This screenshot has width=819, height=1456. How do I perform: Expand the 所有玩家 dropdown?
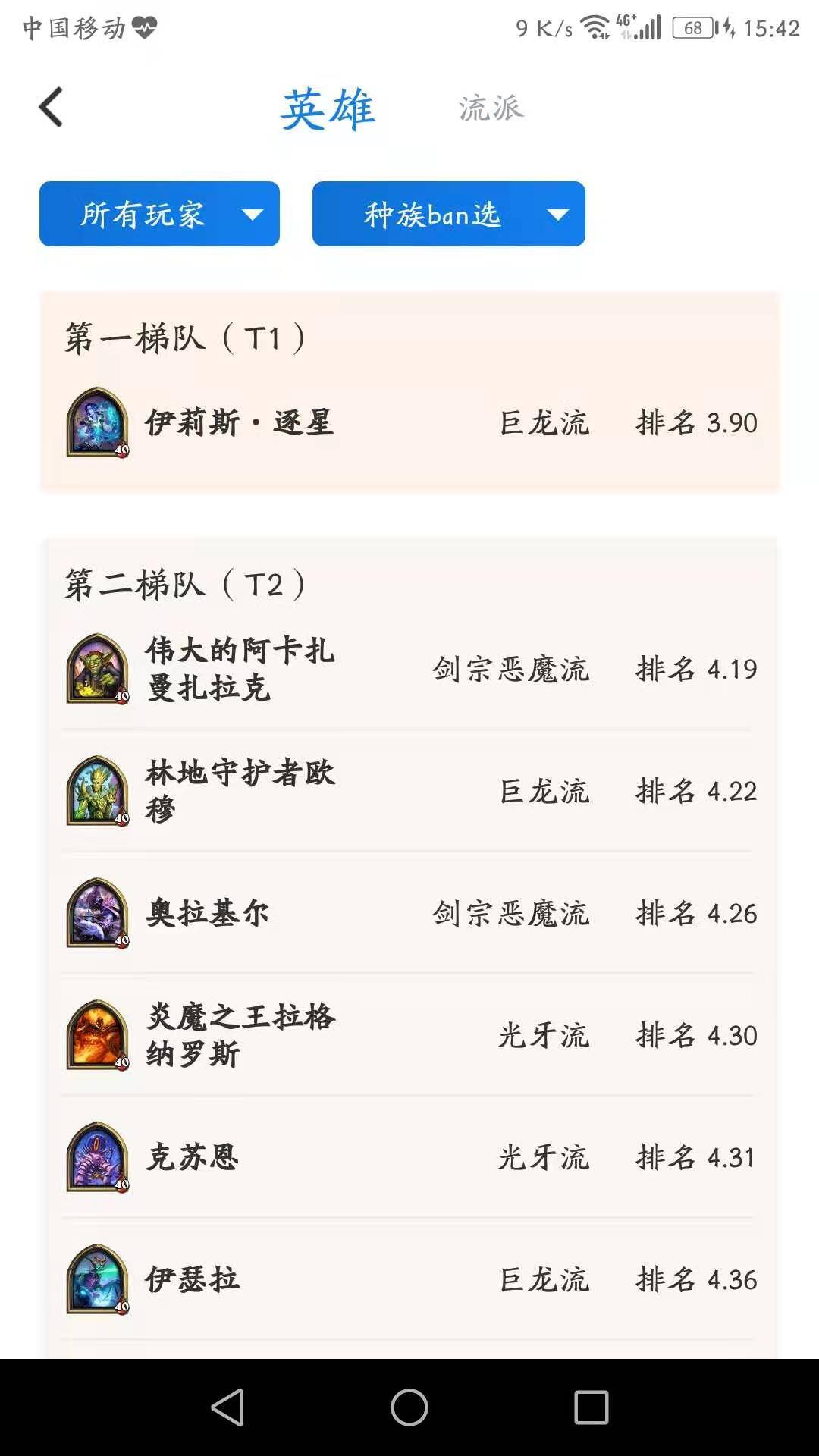pyautogui.click(x=159, y=214)
